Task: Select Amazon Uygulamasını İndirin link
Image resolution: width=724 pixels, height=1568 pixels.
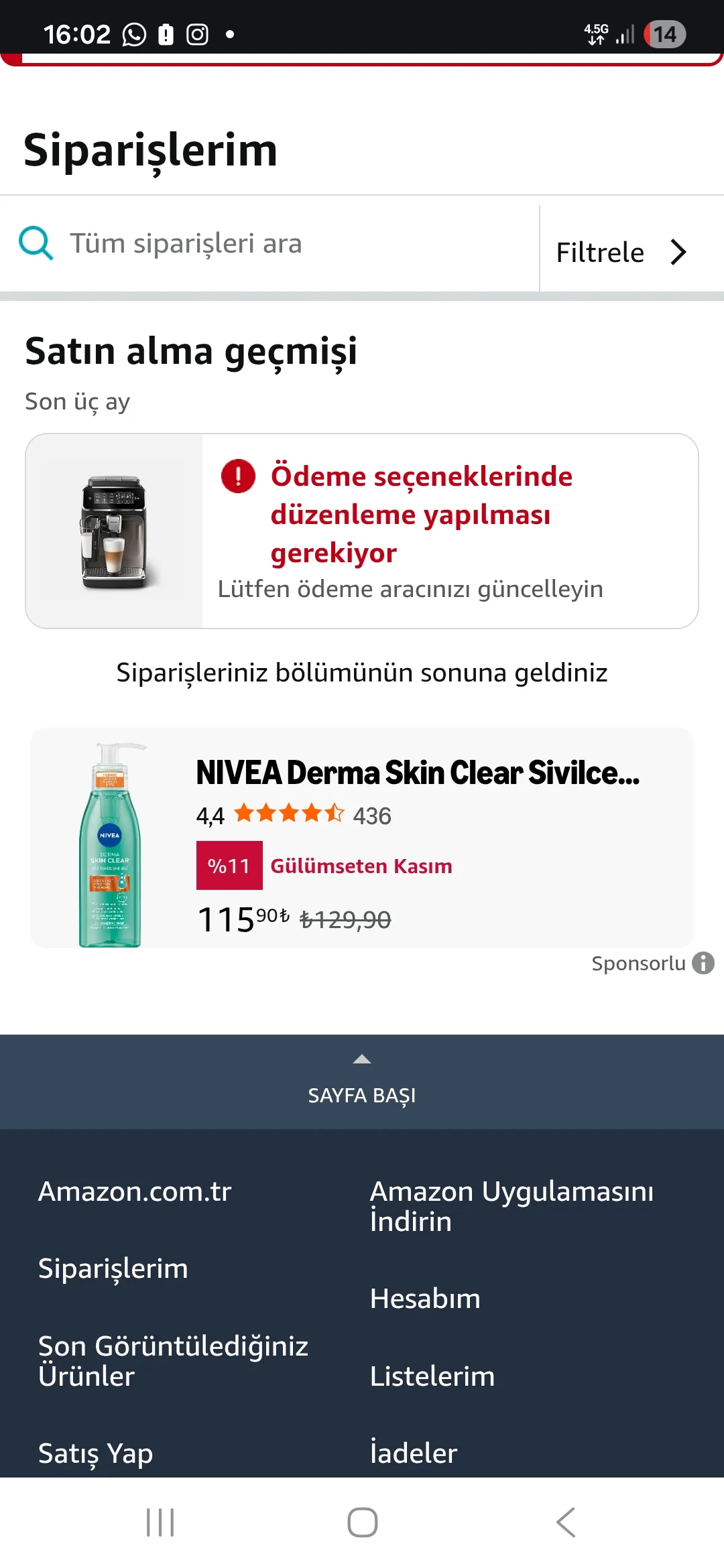Action: (x=511, y=1206)
